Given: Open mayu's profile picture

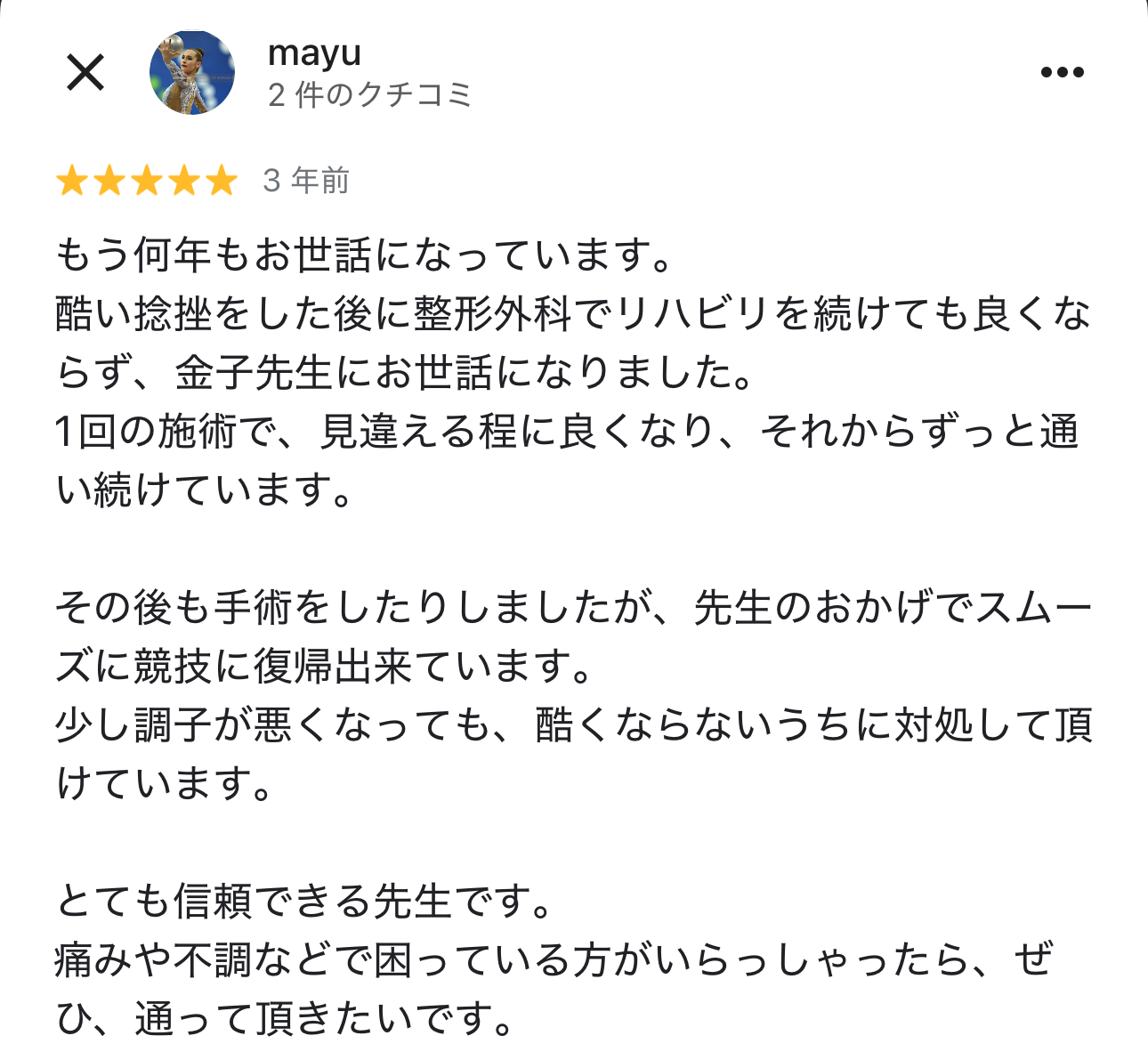Looking at the screenshot, I should pyautogui.click(x=191, y=73).
